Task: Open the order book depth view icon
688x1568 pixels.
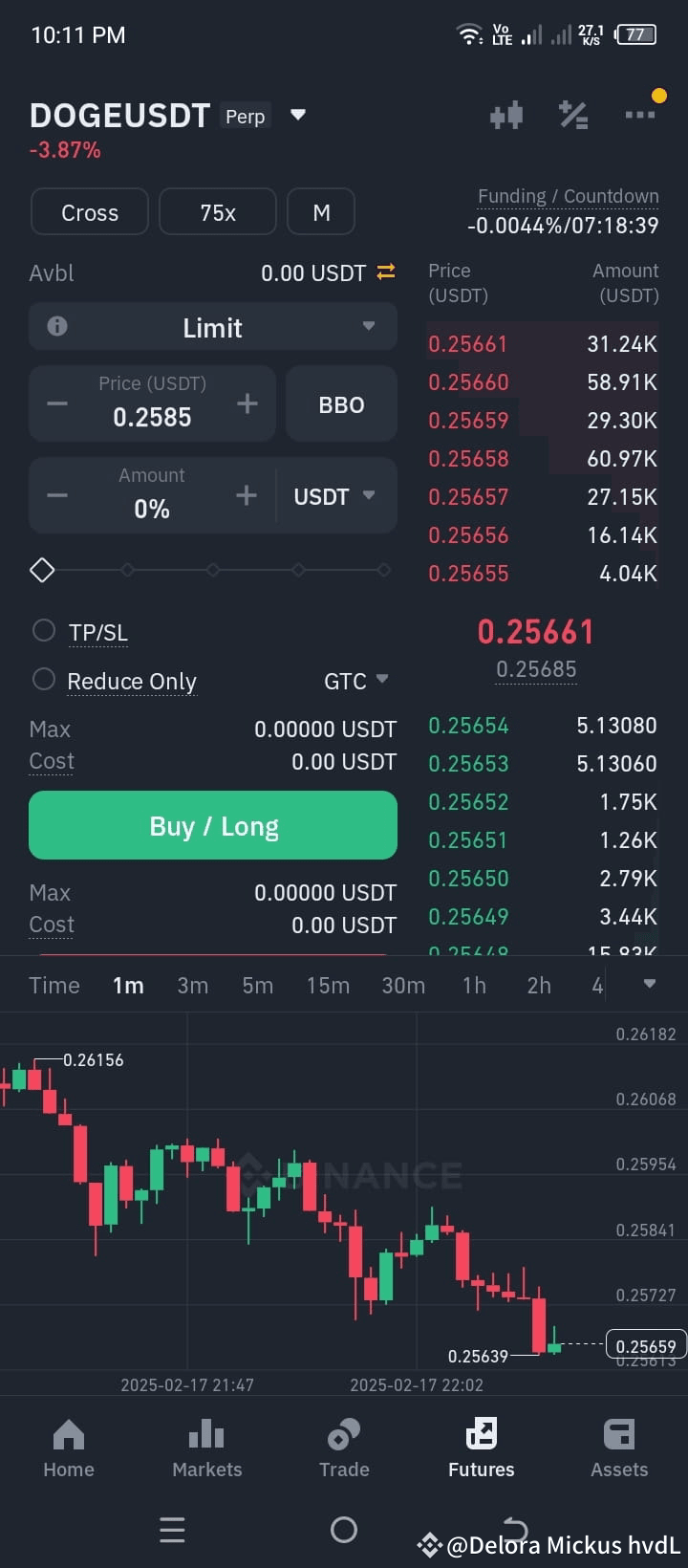Action: click(506, 114)
